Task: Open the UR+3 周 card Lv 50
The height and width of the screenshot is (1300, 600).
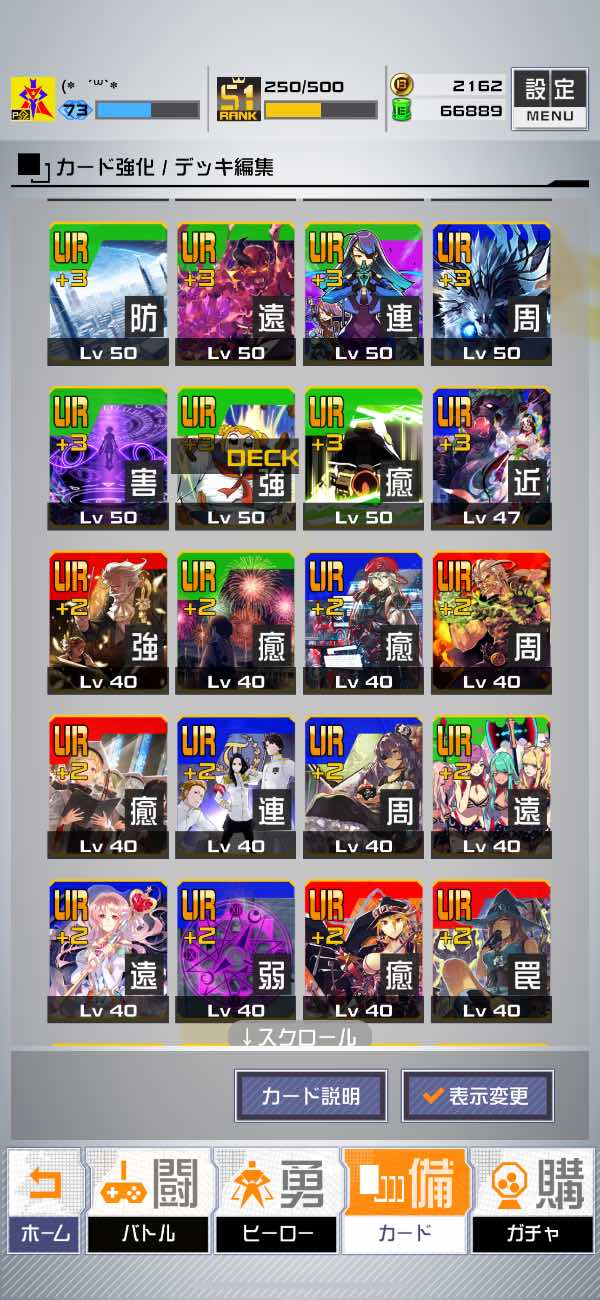Action: (x=491, y=294)
